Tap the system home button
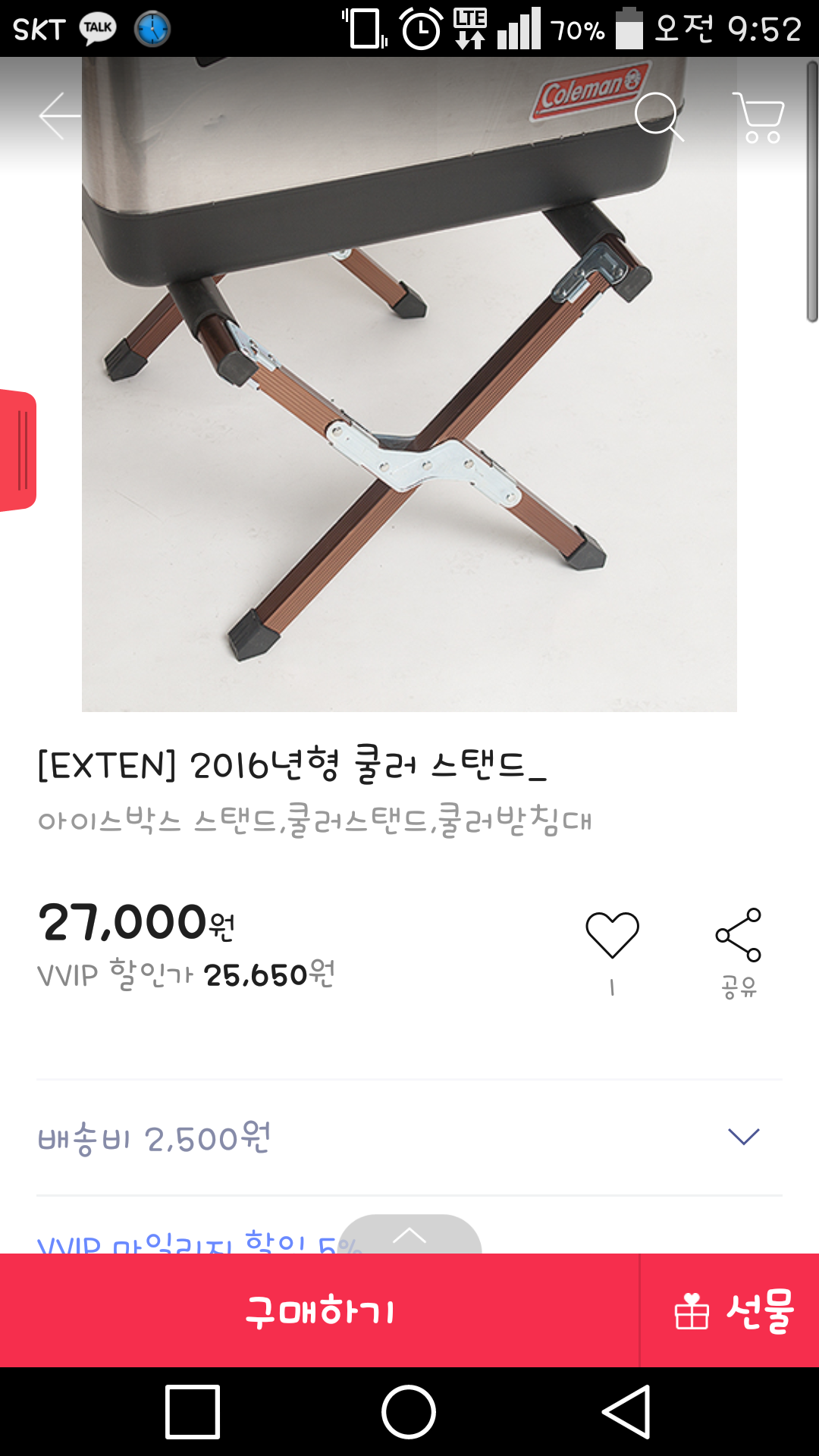This screenshot has width=819, height=1456. pyautogui.click(x=409, y=1412)
